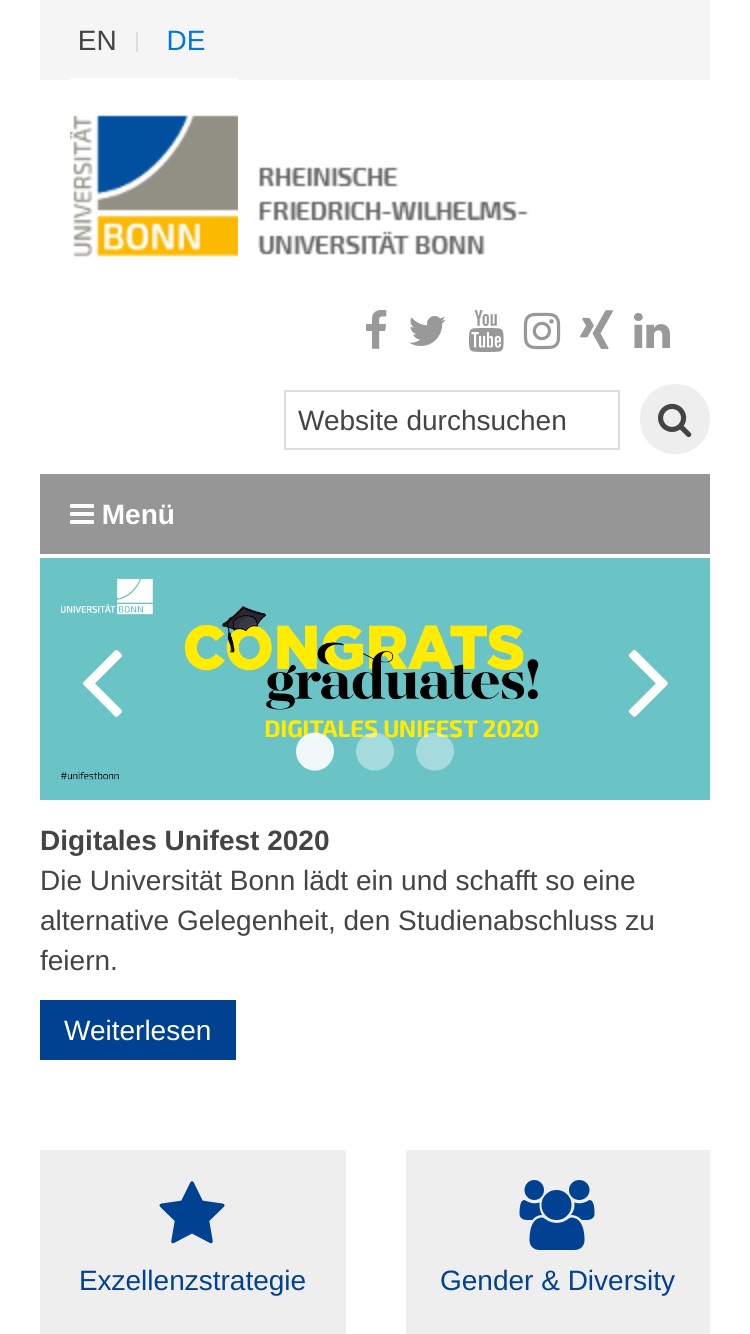Open the Exzellenzstrategie tile
This screenshot has height=1334, width=750.
(193, 1242)
